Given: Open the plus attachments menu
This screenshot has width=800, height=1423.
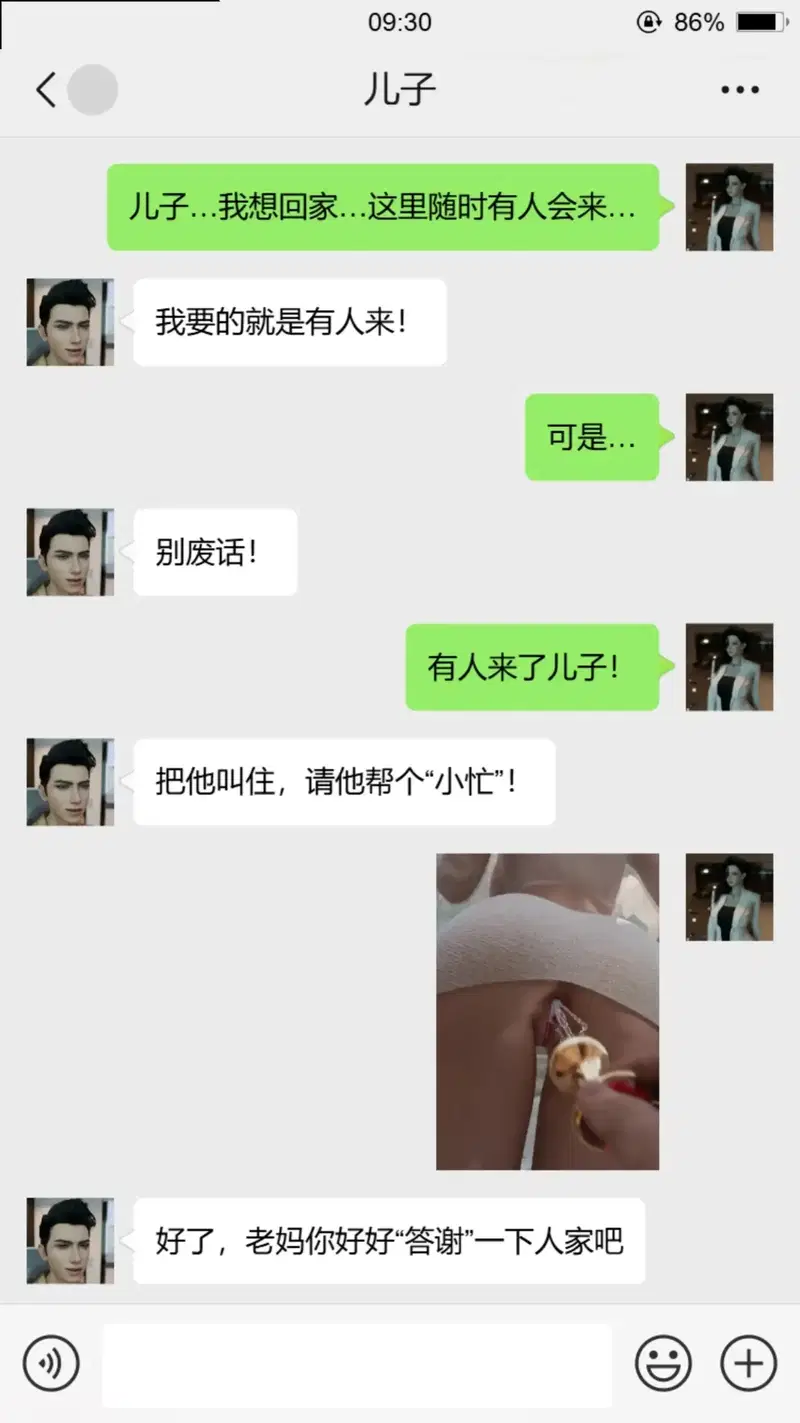Looking at the screenshot, I should click(x=749, y=1363).
